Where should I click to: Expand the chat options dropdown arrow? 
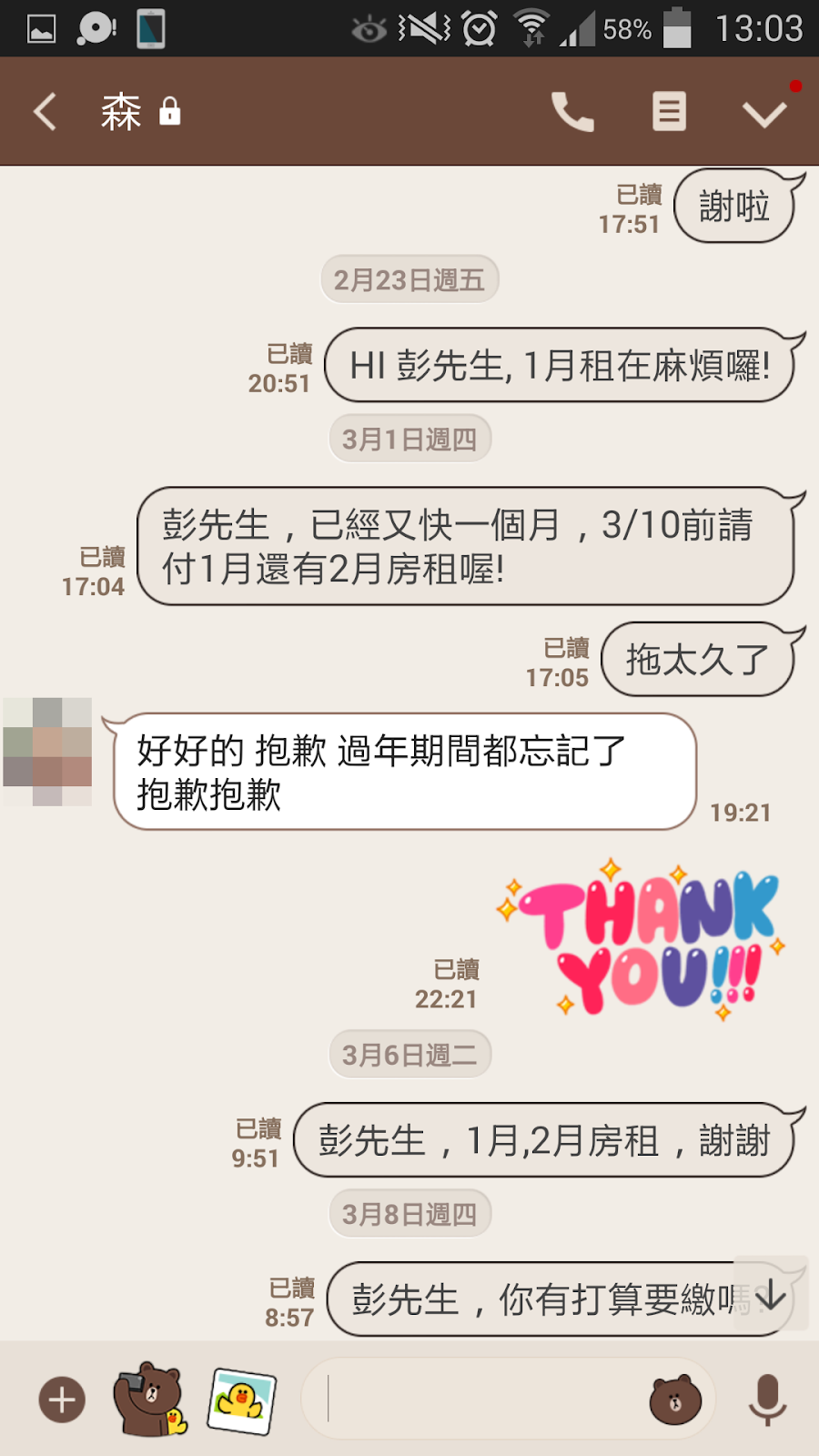[764, 113]
